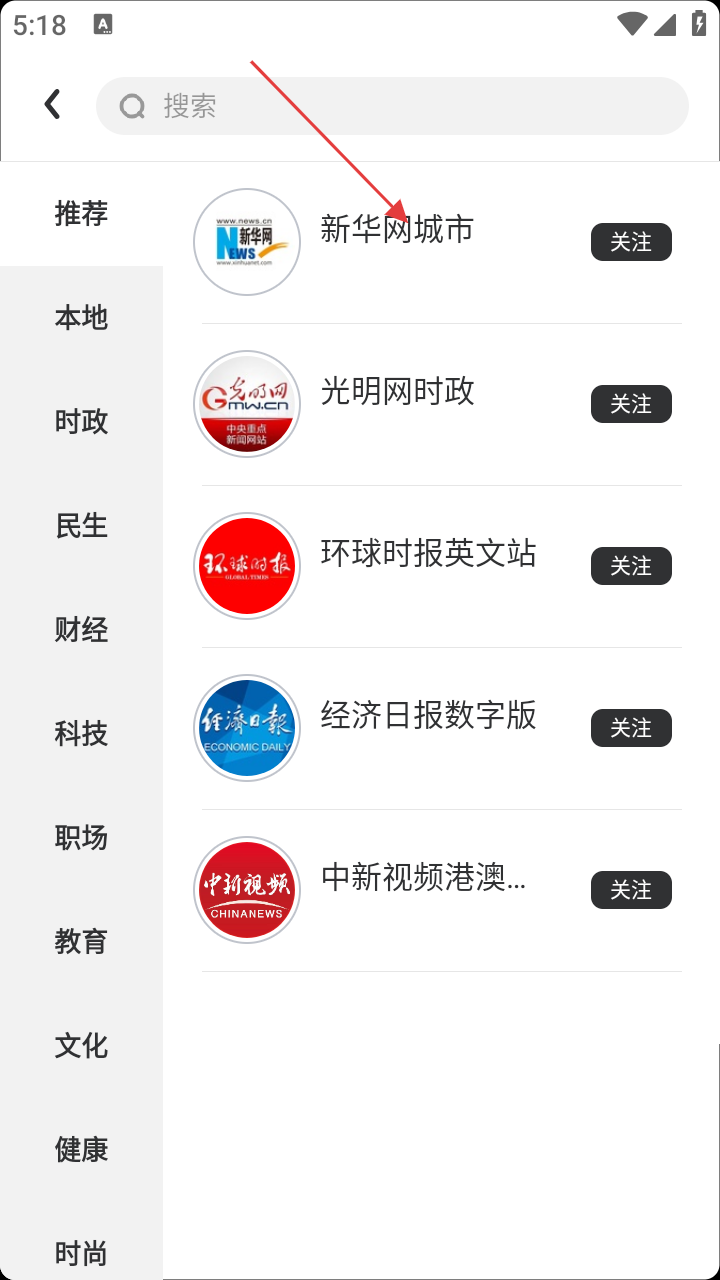Switch to the 财经 category
Screen dimensions: 720x1280
coord(81,630)
